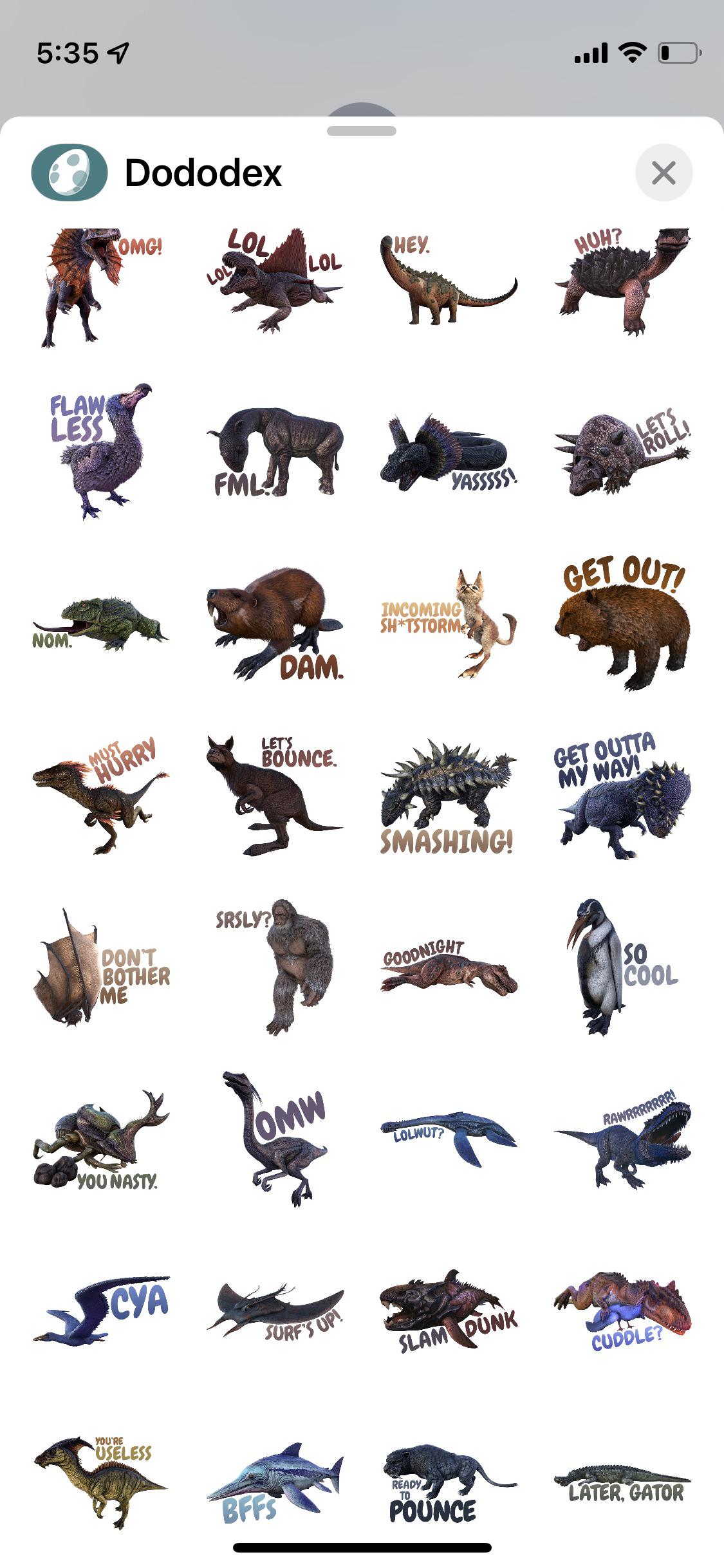Pick the Smashing! sticker
724x1568 pixels.
coord(449,798)
